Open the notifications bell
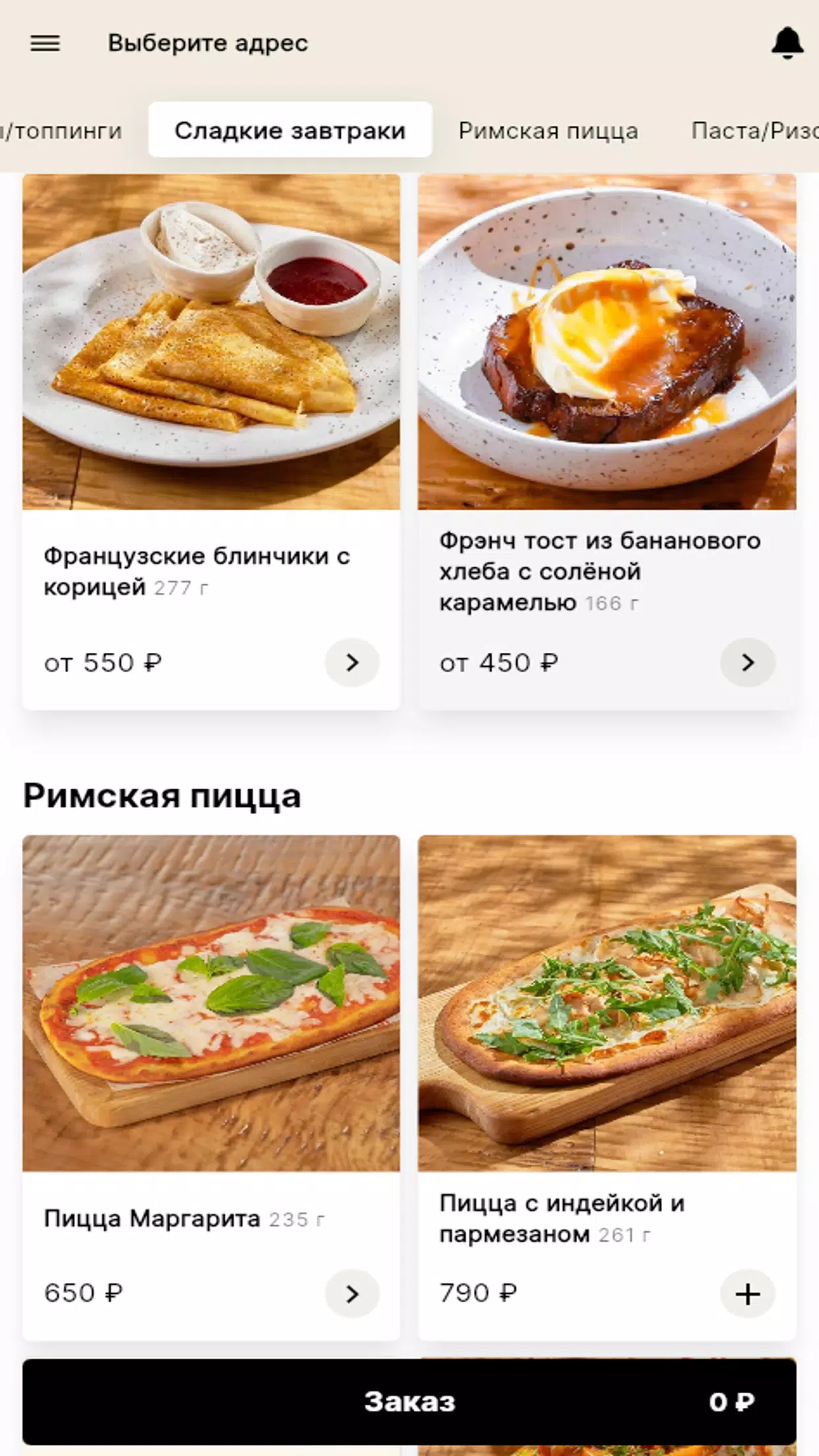The image size is (819, 1456). tap(787, 44)
